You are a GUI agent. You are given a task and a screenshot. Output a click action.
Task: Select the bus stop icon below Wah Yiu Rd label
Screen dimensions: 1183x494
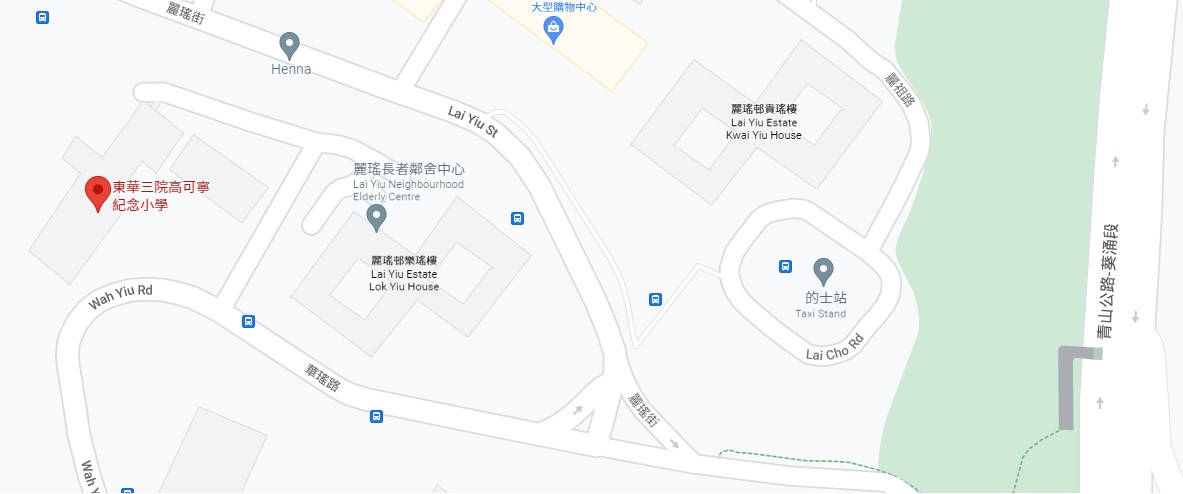click(x=248, y=321)
